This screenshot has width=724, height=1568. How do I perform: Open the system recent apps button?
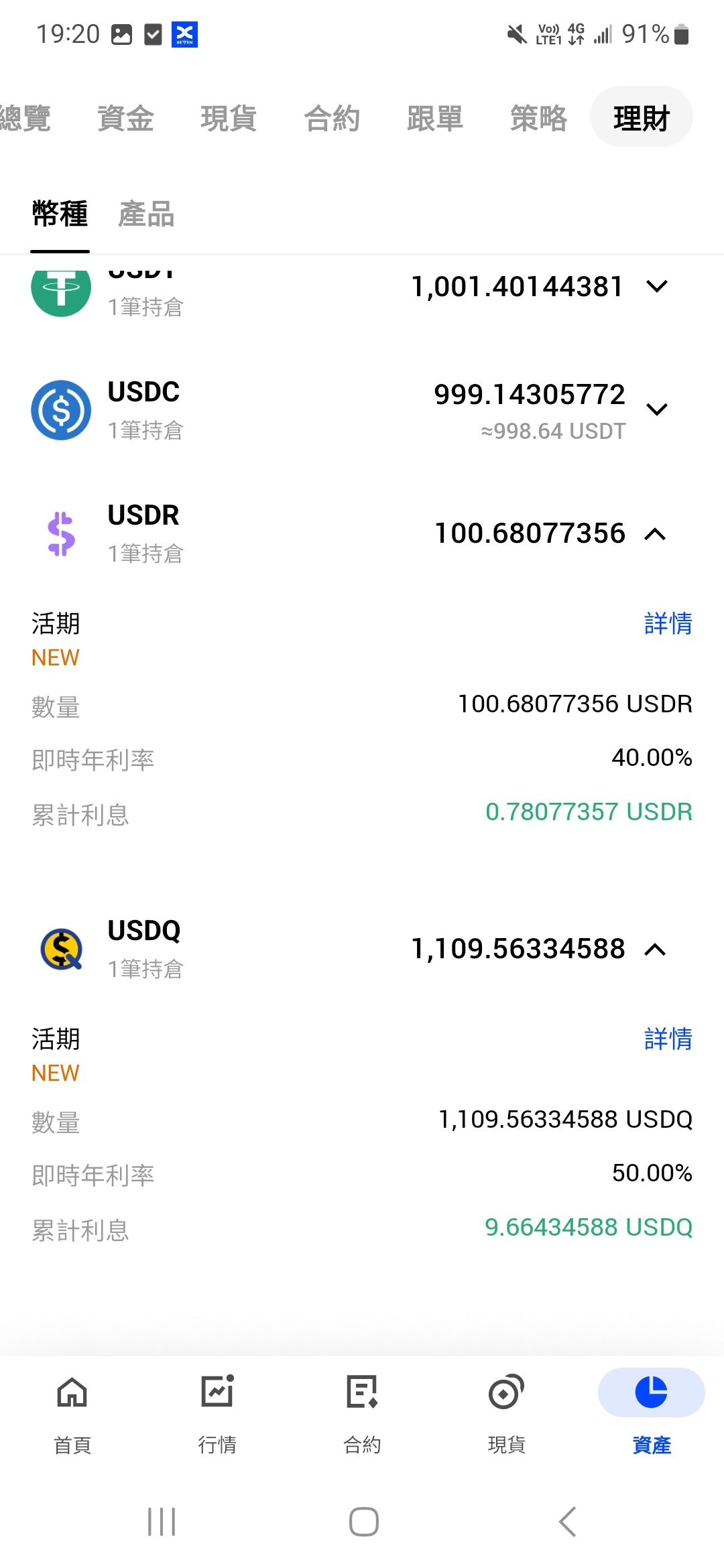tap(162, 1522)
